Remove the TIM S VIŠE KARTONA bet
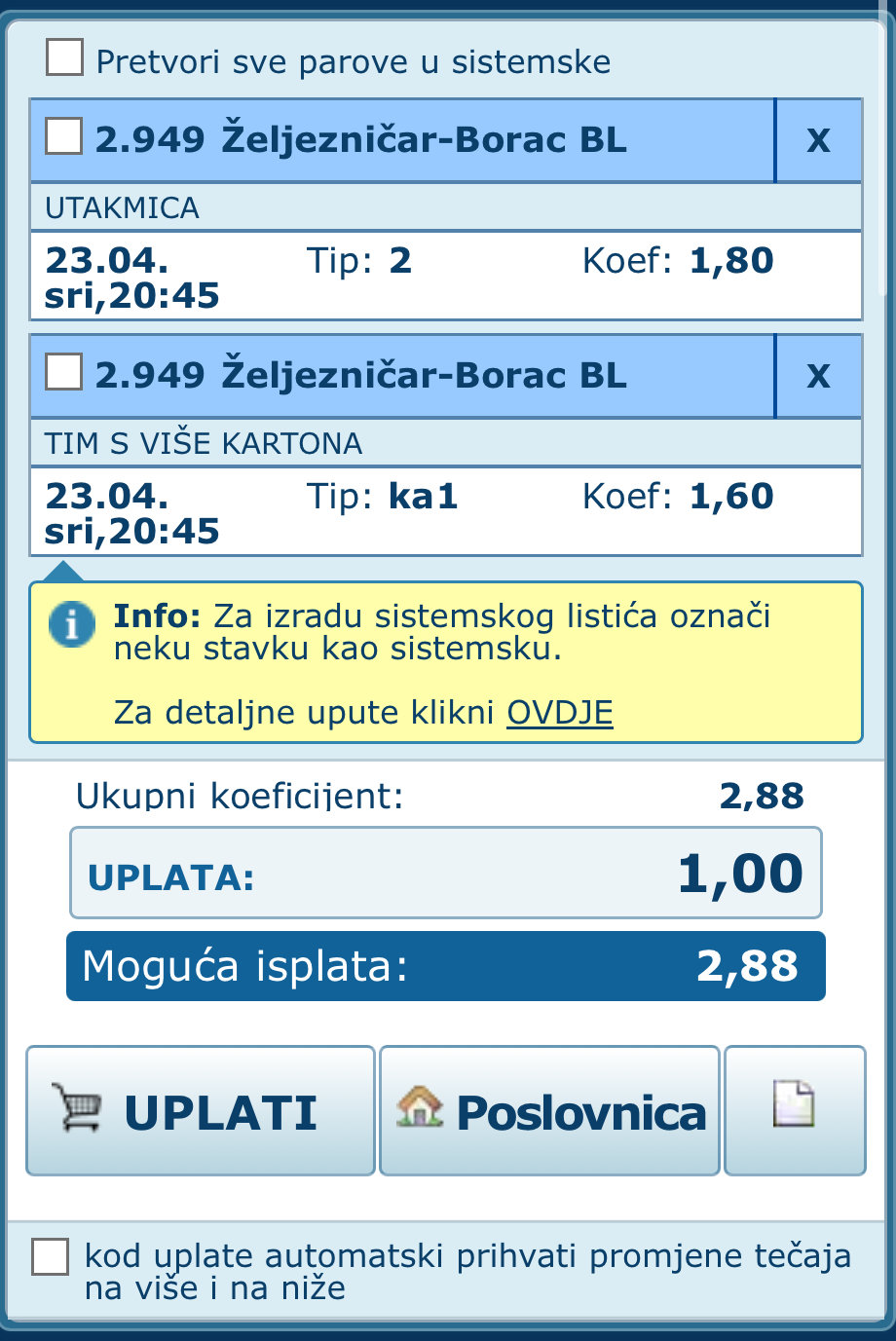This screenshot has height=1341, width=896. point(818,377)
